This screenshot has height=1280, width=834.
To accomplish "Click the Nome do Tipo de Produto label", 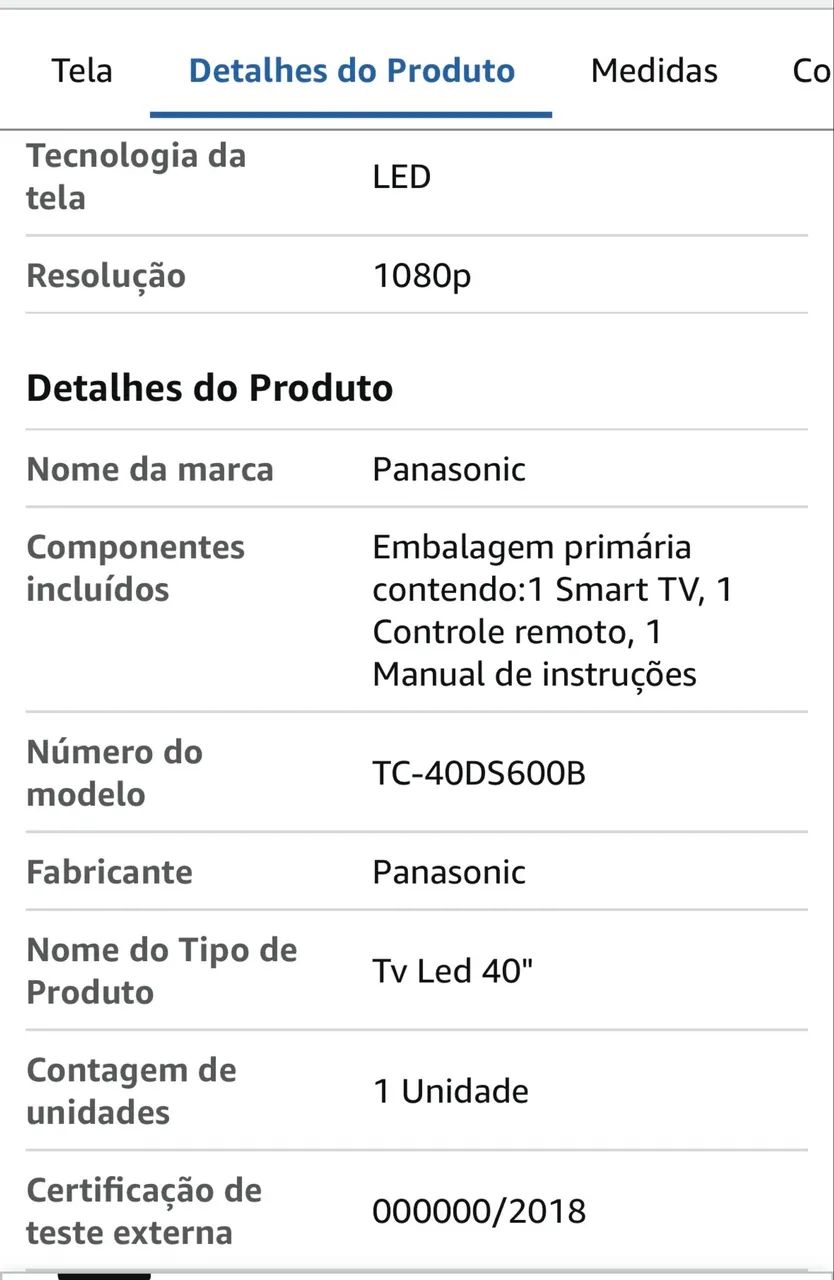I will coord(162,970).
